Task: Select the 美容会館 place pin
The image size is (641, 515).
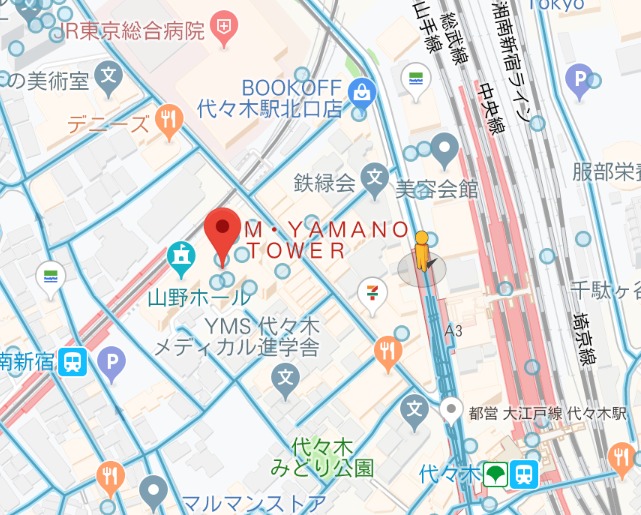Action: point(444,151)
